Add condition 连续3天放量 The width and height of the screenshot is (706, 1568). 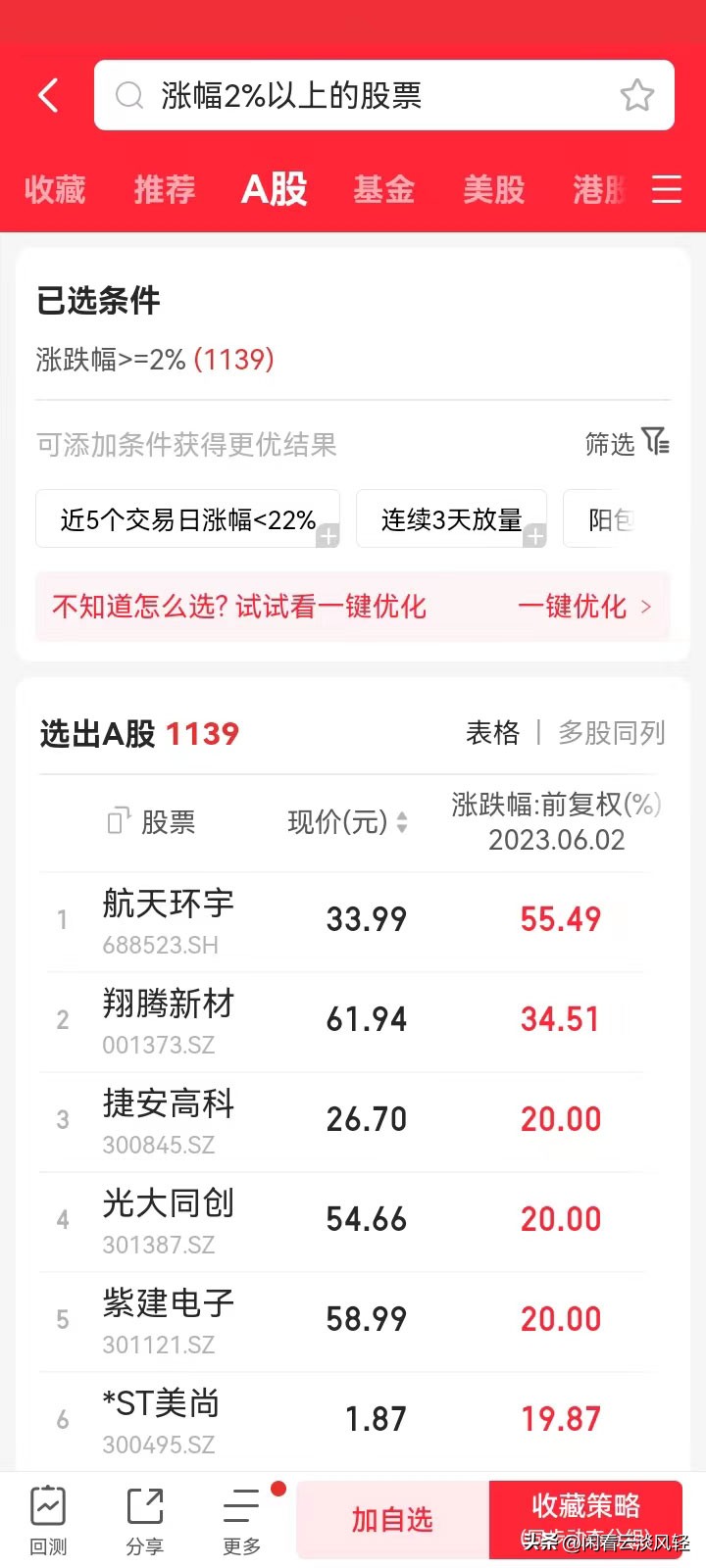pyautogui.click(x=451, y=517)
